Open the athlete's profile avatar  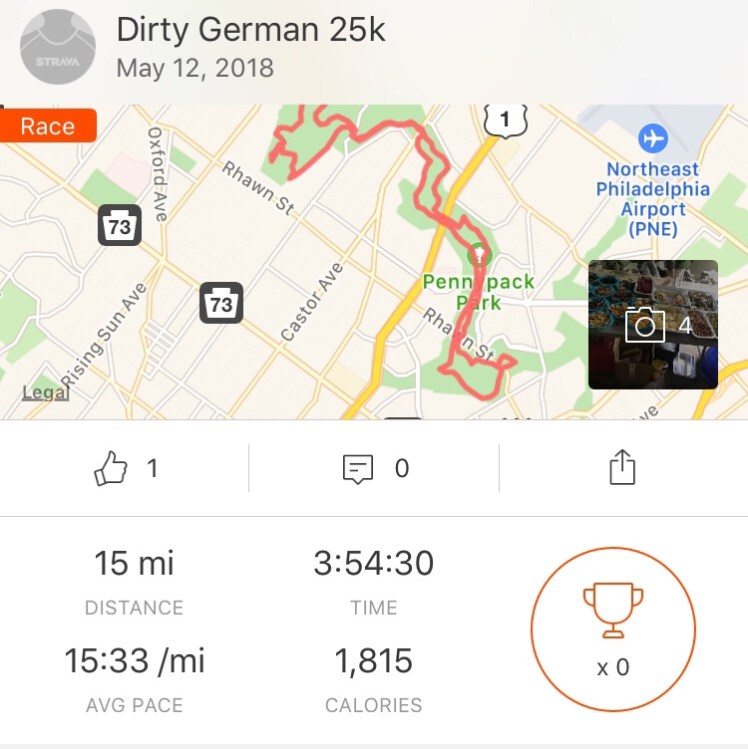[58, 46]
